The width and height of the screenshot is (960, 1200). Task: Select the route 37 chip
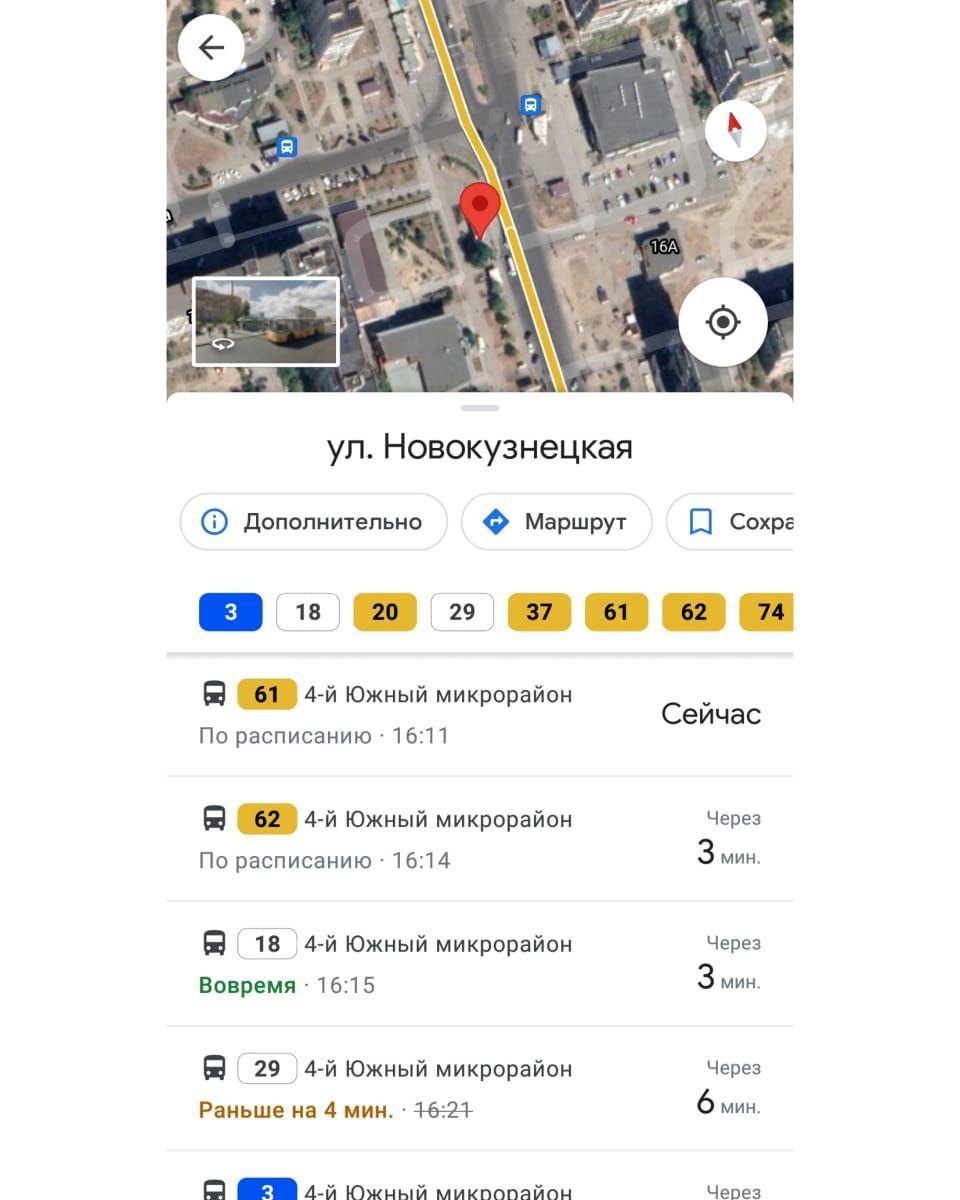[x=539, y=612]
